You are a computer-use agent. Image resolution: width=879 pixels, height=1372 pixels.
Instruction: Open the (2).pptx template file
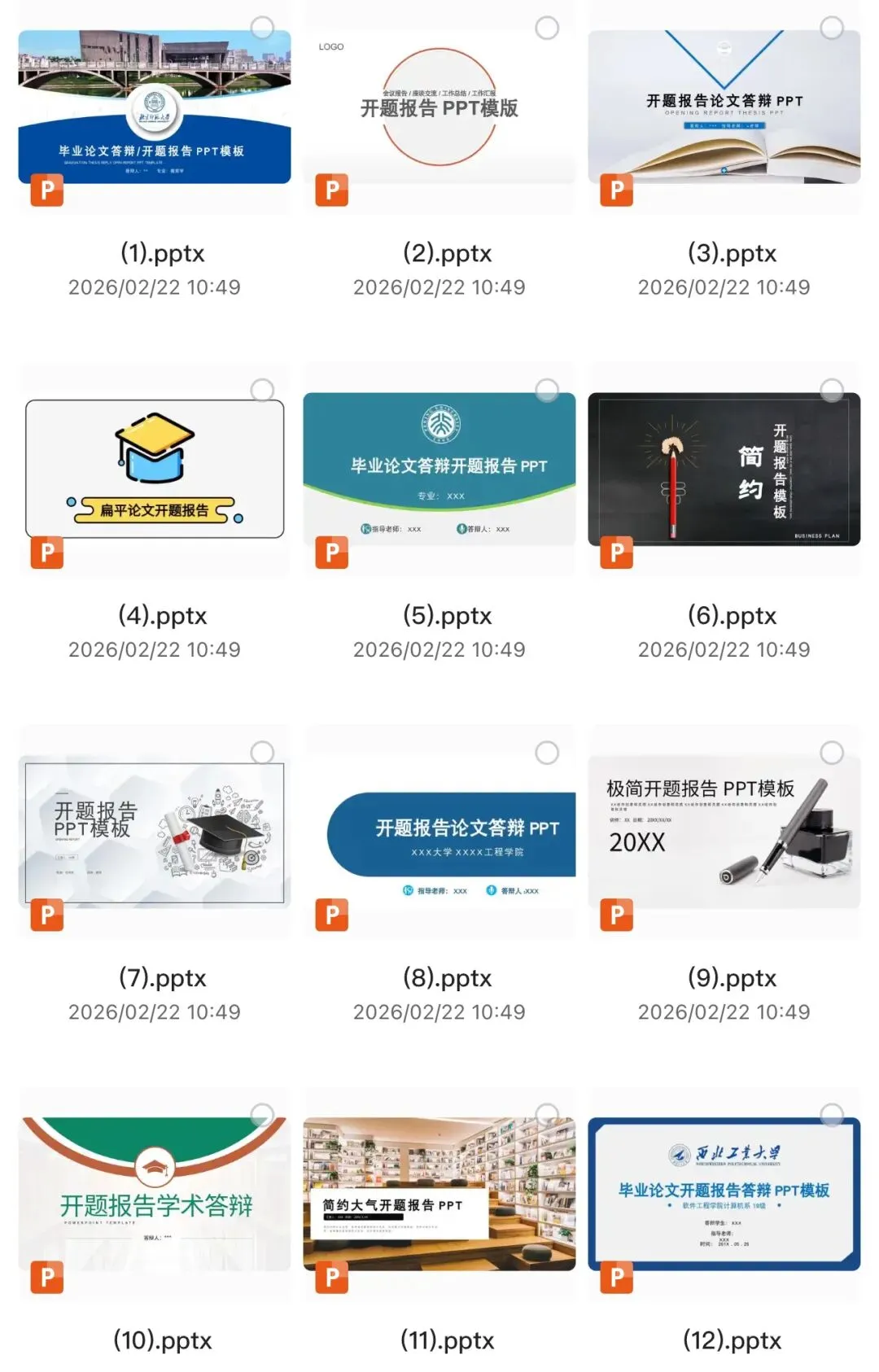tap(439, 107)
